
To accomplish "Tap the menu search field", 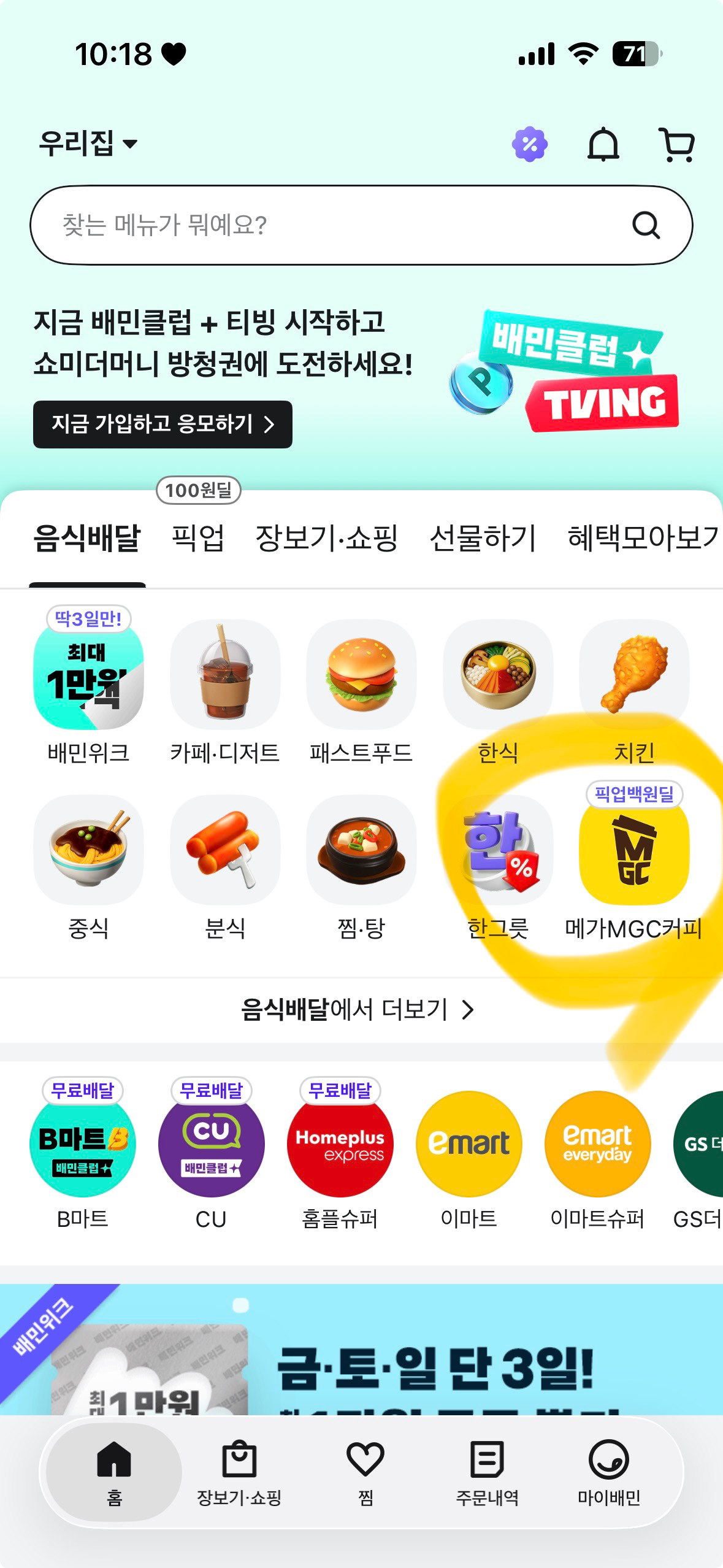I will (343, 225).
